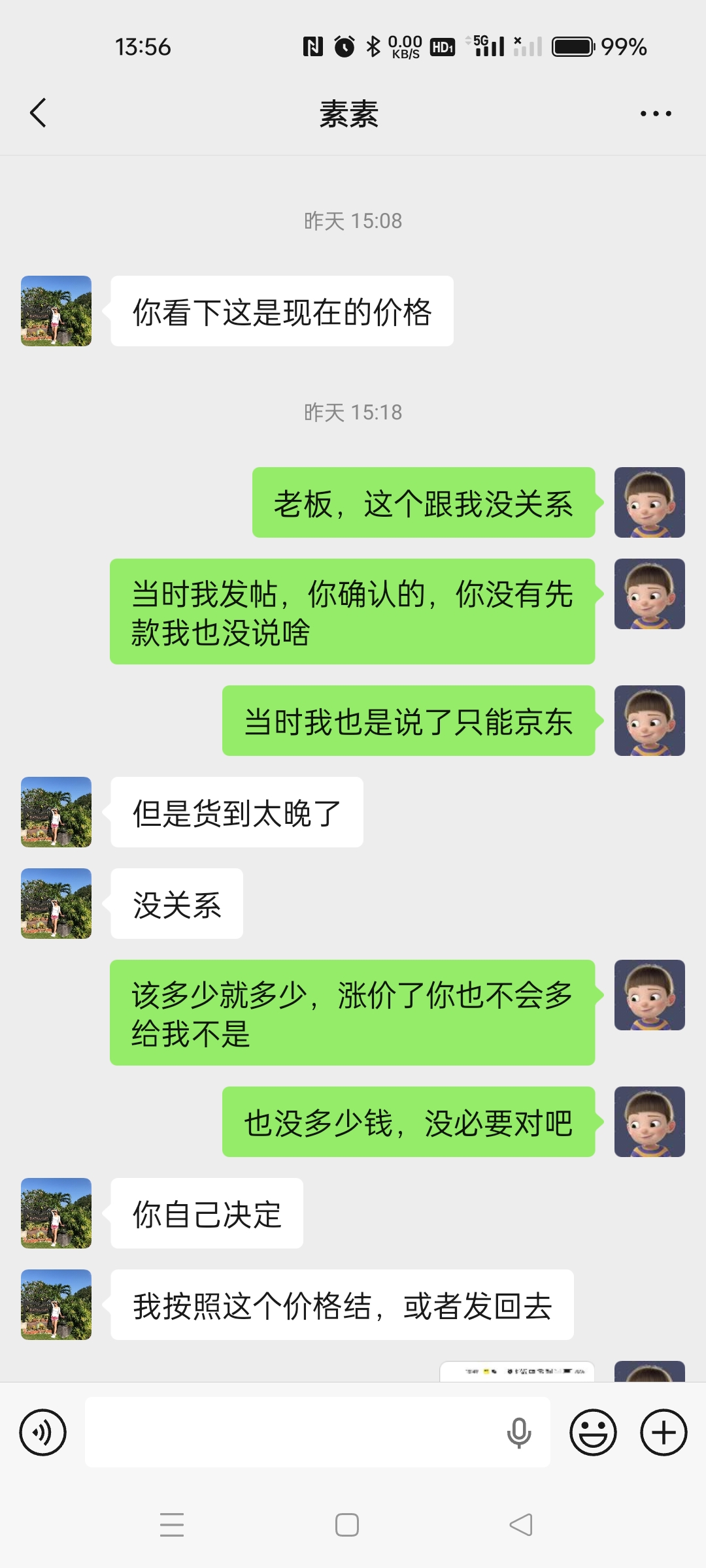Open 素素's chat settings via three-dot icon
The image size is (706, 1568).
[x=656, y=112]
